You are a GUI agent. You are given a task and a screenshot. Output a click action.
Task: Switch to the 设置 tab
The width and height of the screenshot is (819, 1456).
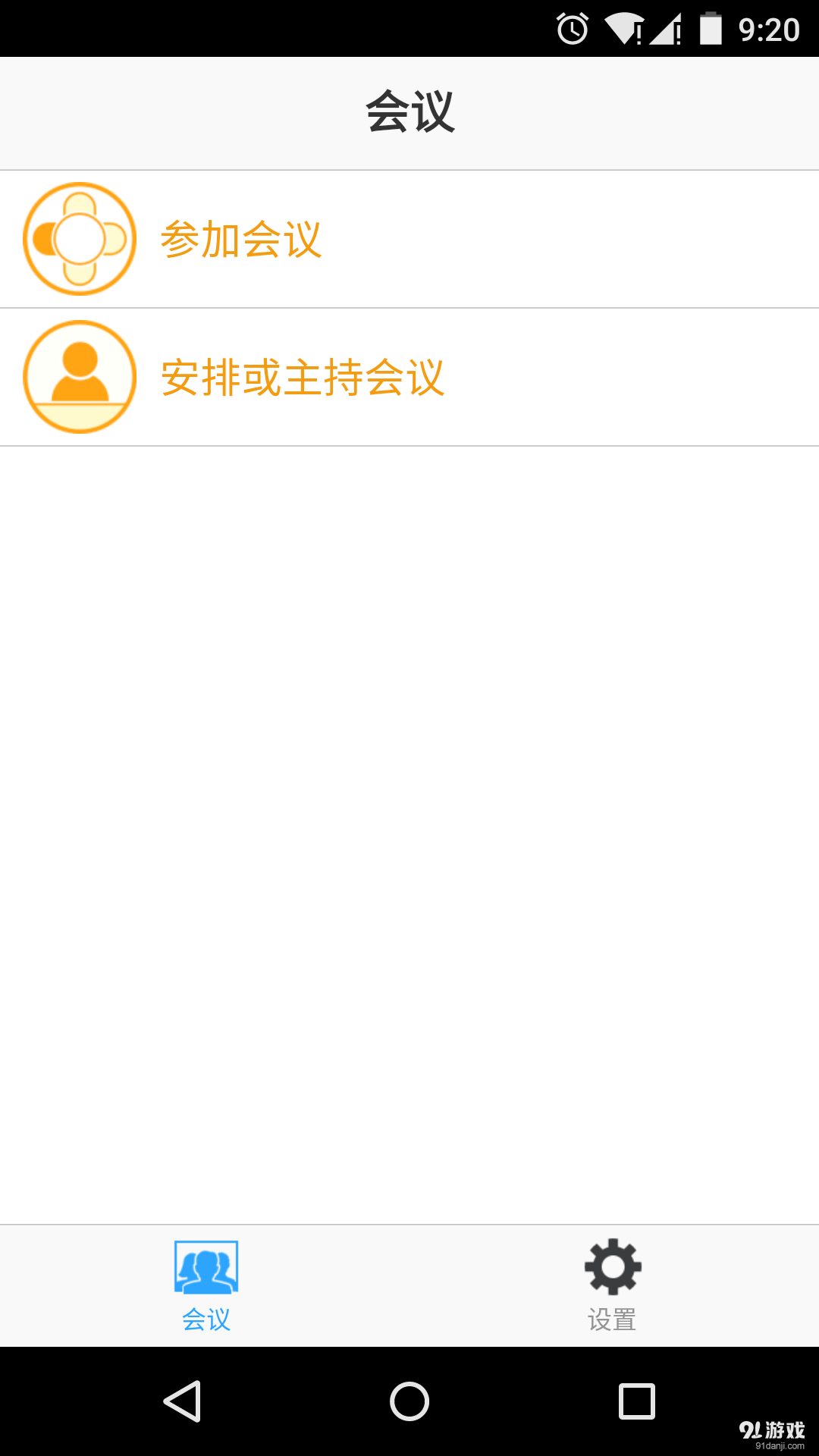[x=612, y=1285]
